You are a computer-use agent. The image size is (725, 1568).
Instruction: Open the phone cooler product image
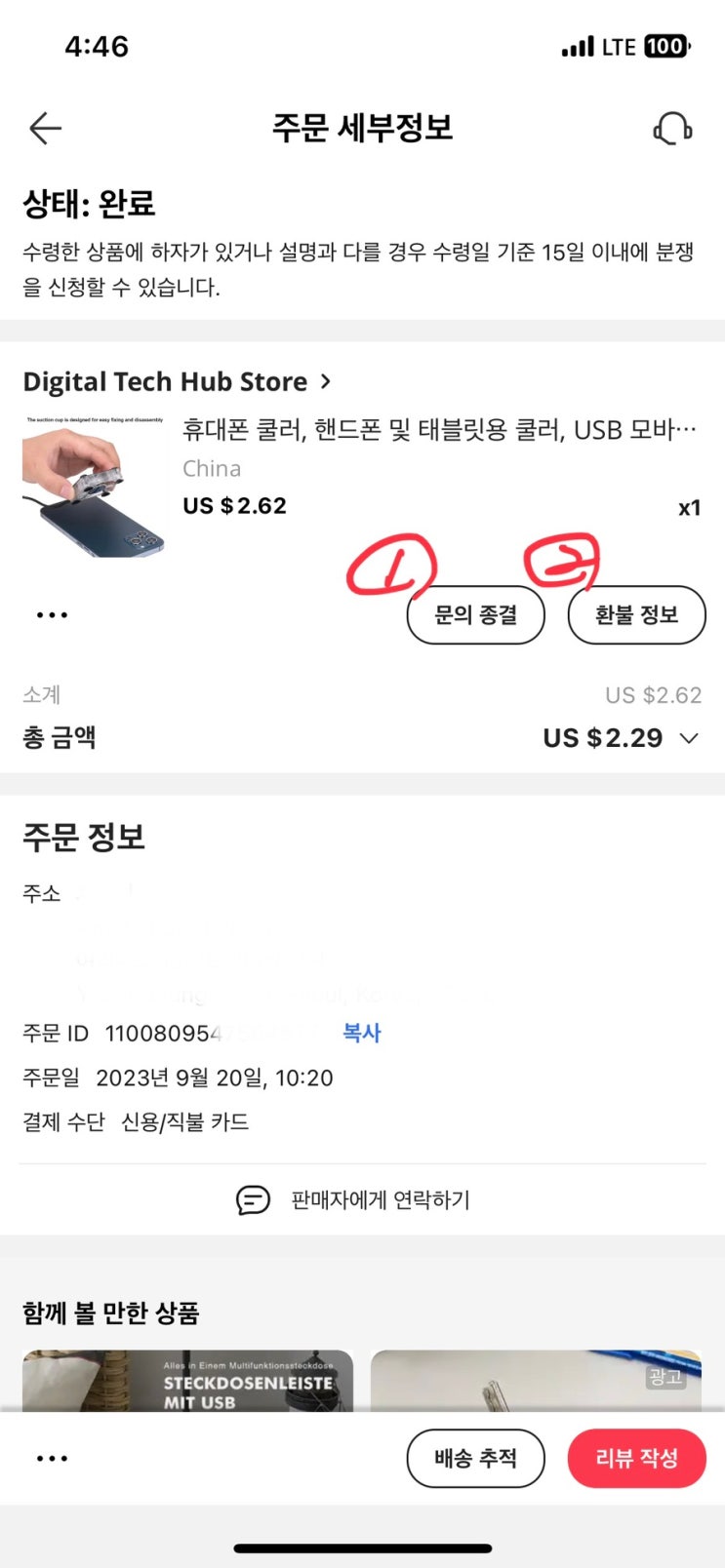(x=94, y=487)
